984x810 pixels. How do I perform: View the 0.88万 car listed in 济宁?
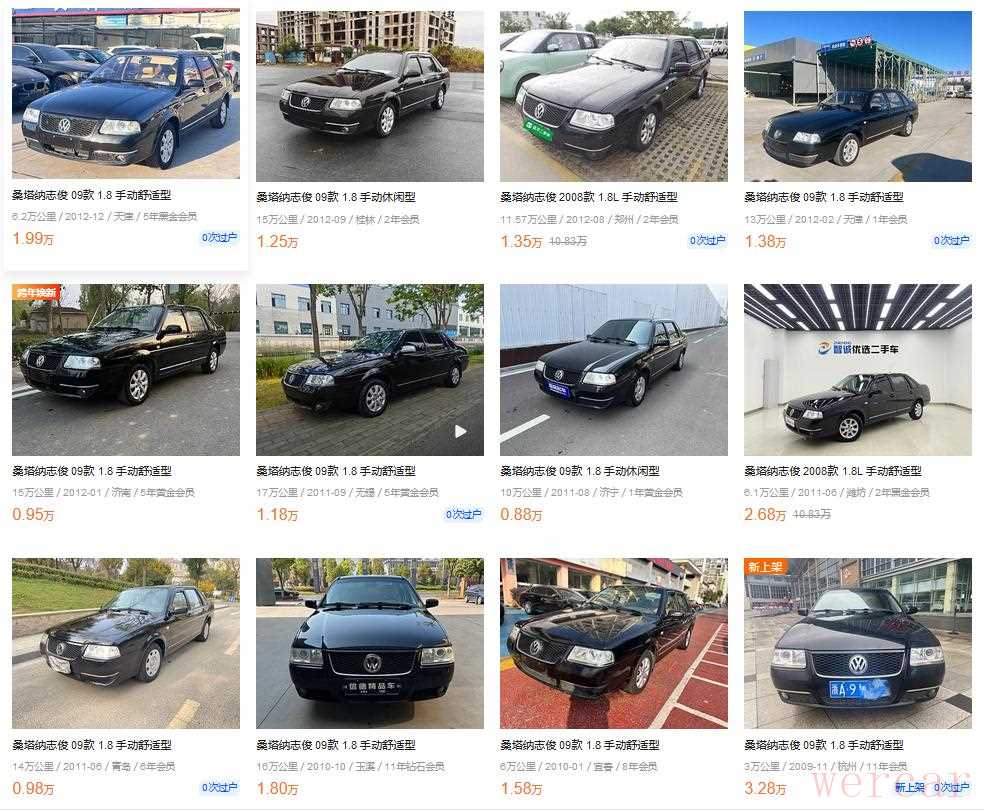point(613,370)
